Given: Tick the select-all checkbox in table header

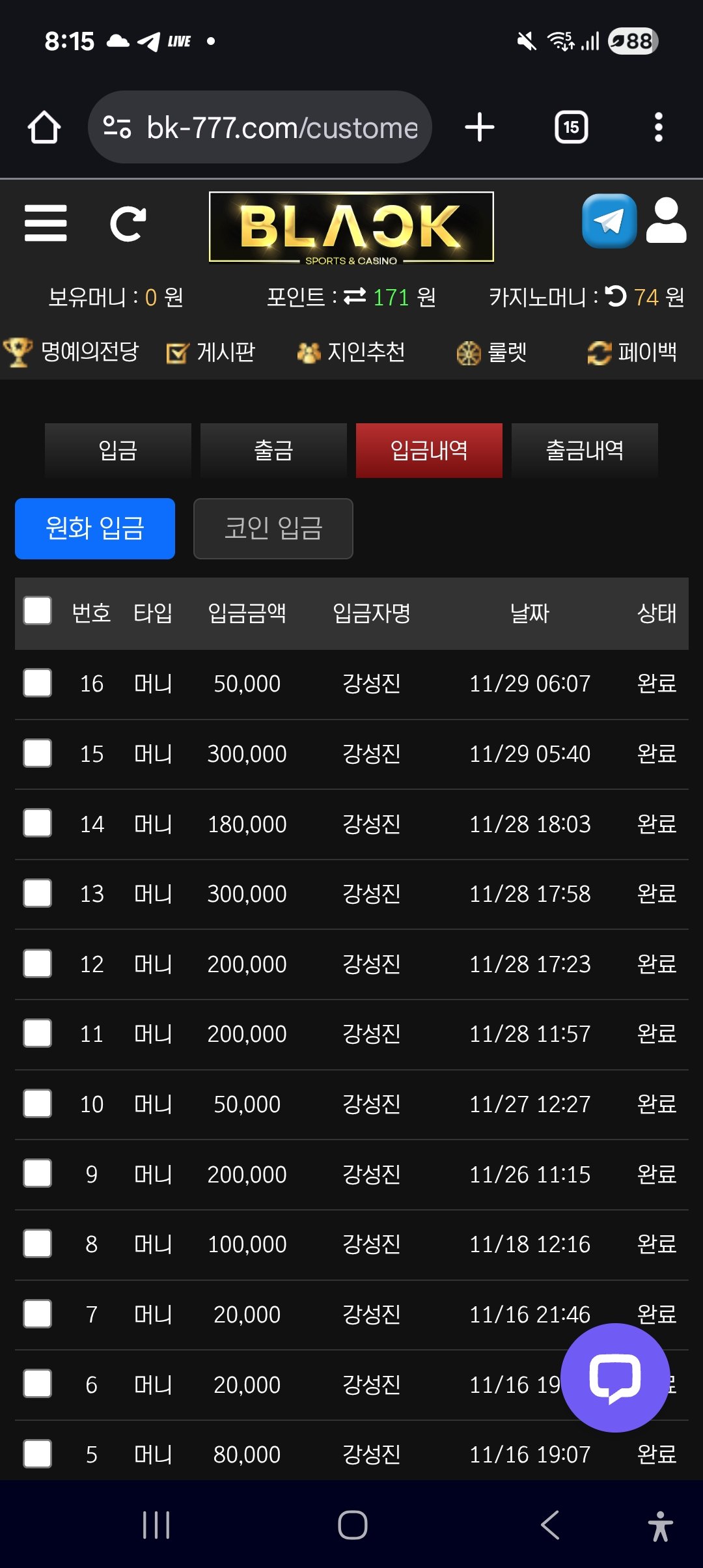Looking at the screenshot, I should pos(38,611).
